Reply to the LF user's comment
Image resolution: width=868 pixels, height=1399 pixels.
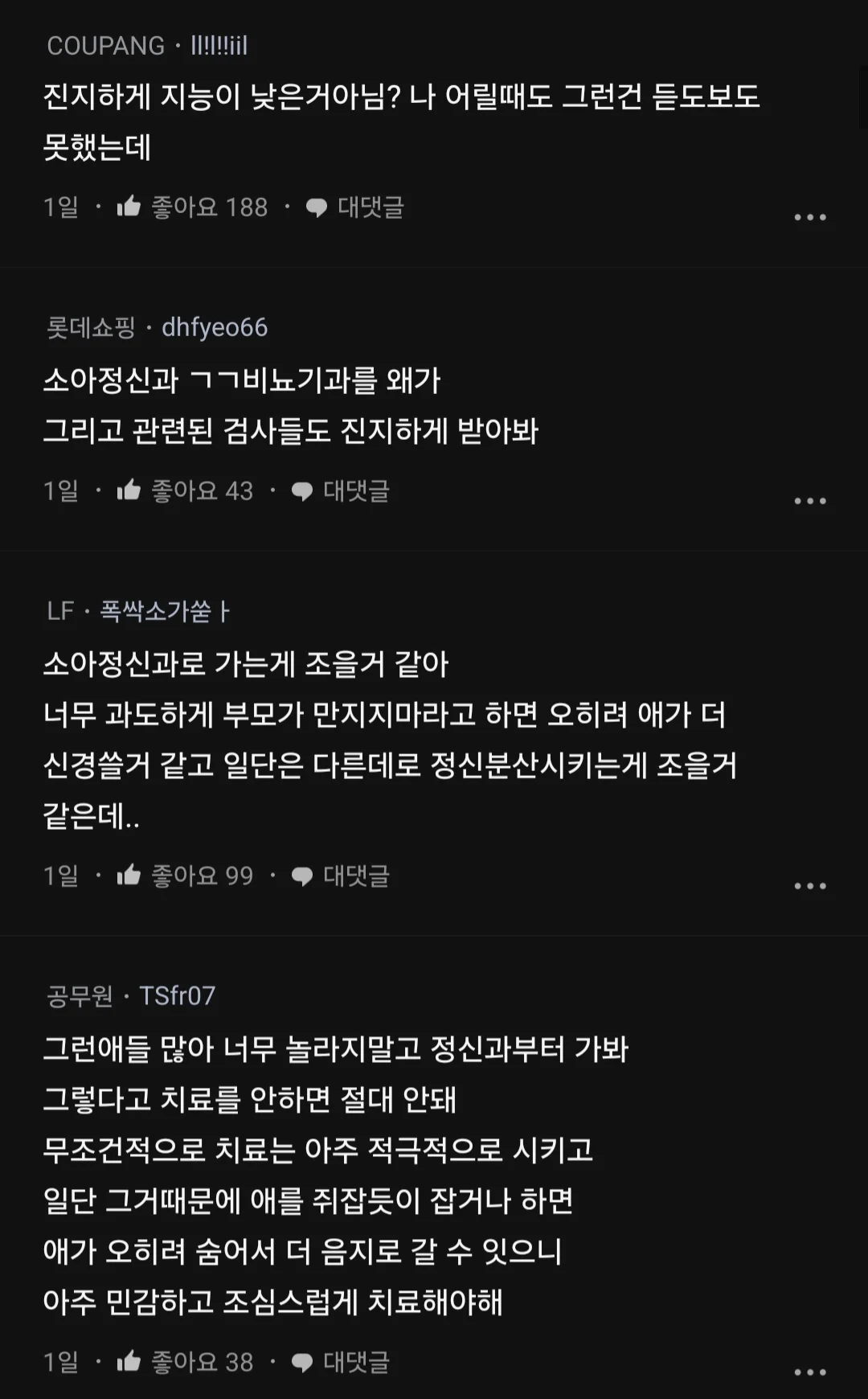pos(341,876)
